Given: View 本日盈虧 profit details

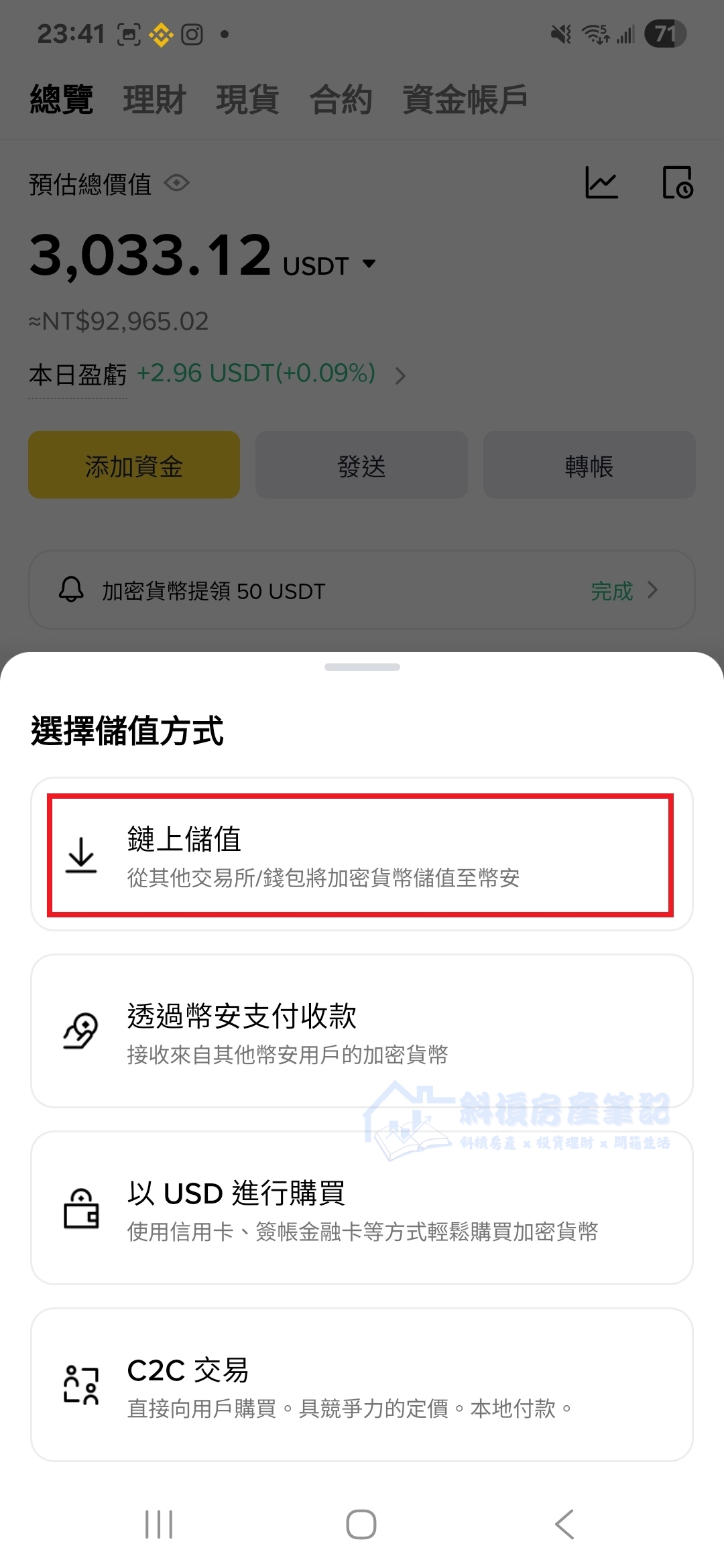Looking at the screenshot, I should [400, 375].
